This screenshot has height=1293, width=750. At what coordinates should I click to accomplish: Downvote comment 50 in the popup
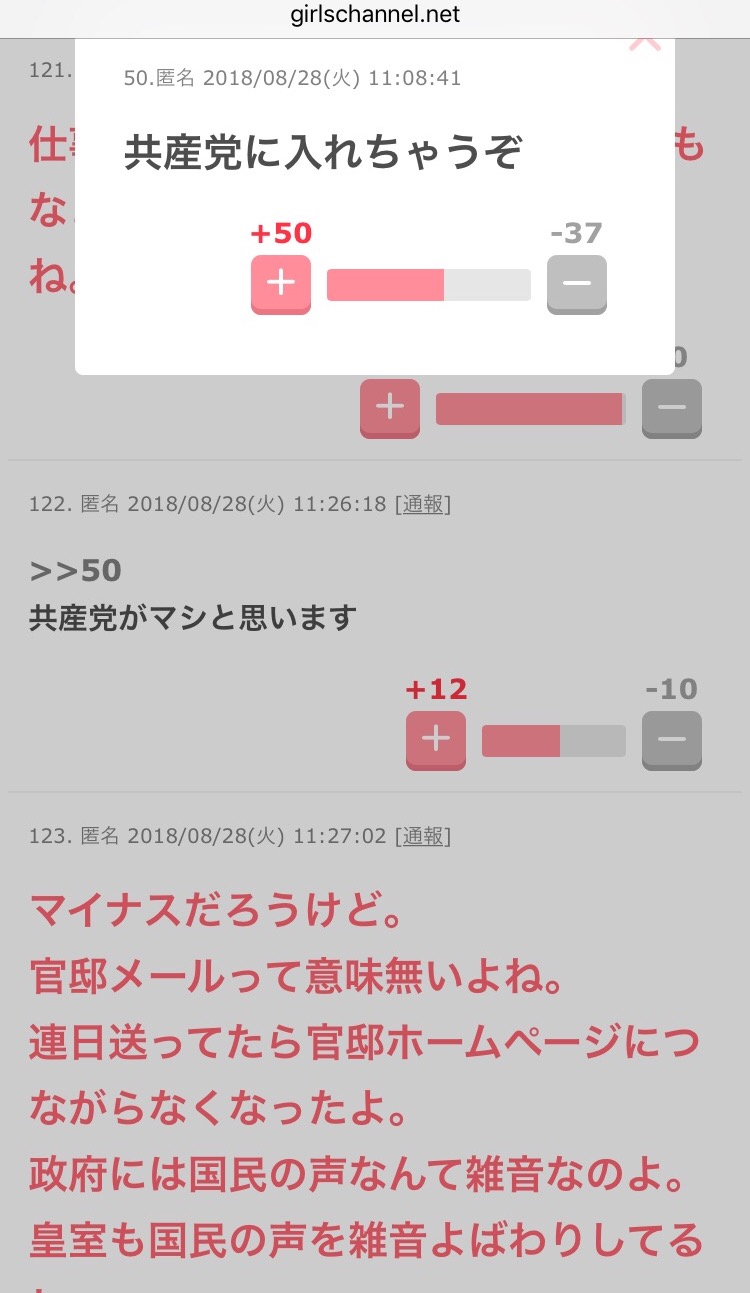point(577,284)
